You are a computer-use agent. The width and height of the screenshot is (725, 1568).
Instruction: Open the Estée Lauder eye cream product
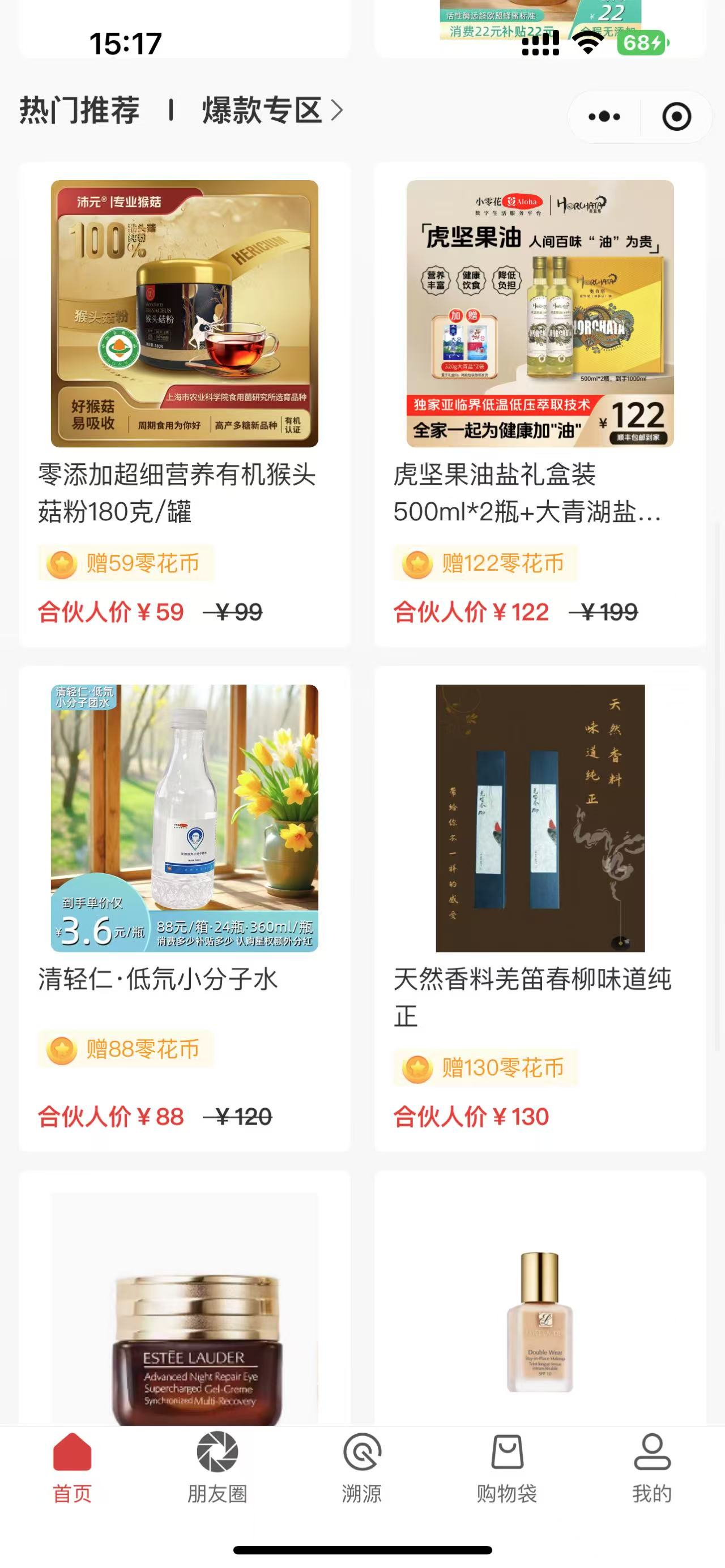[184, 1309]
